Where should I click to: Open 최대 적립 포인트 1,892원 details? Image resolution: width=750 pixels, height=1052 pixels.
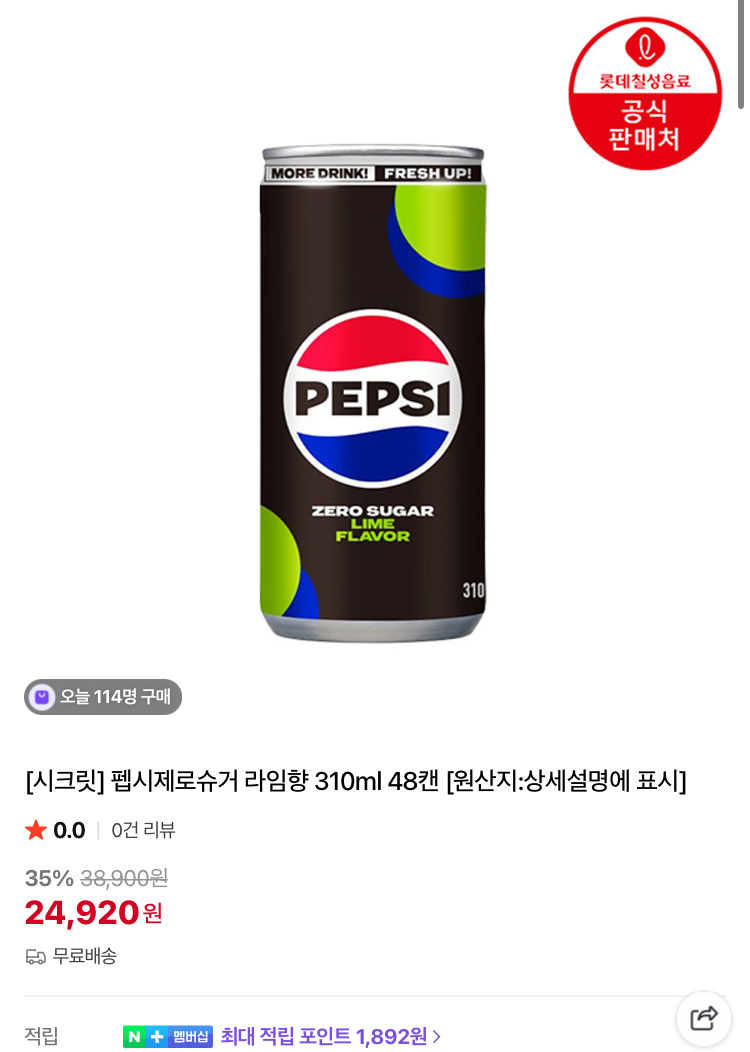pos(330,1036)
